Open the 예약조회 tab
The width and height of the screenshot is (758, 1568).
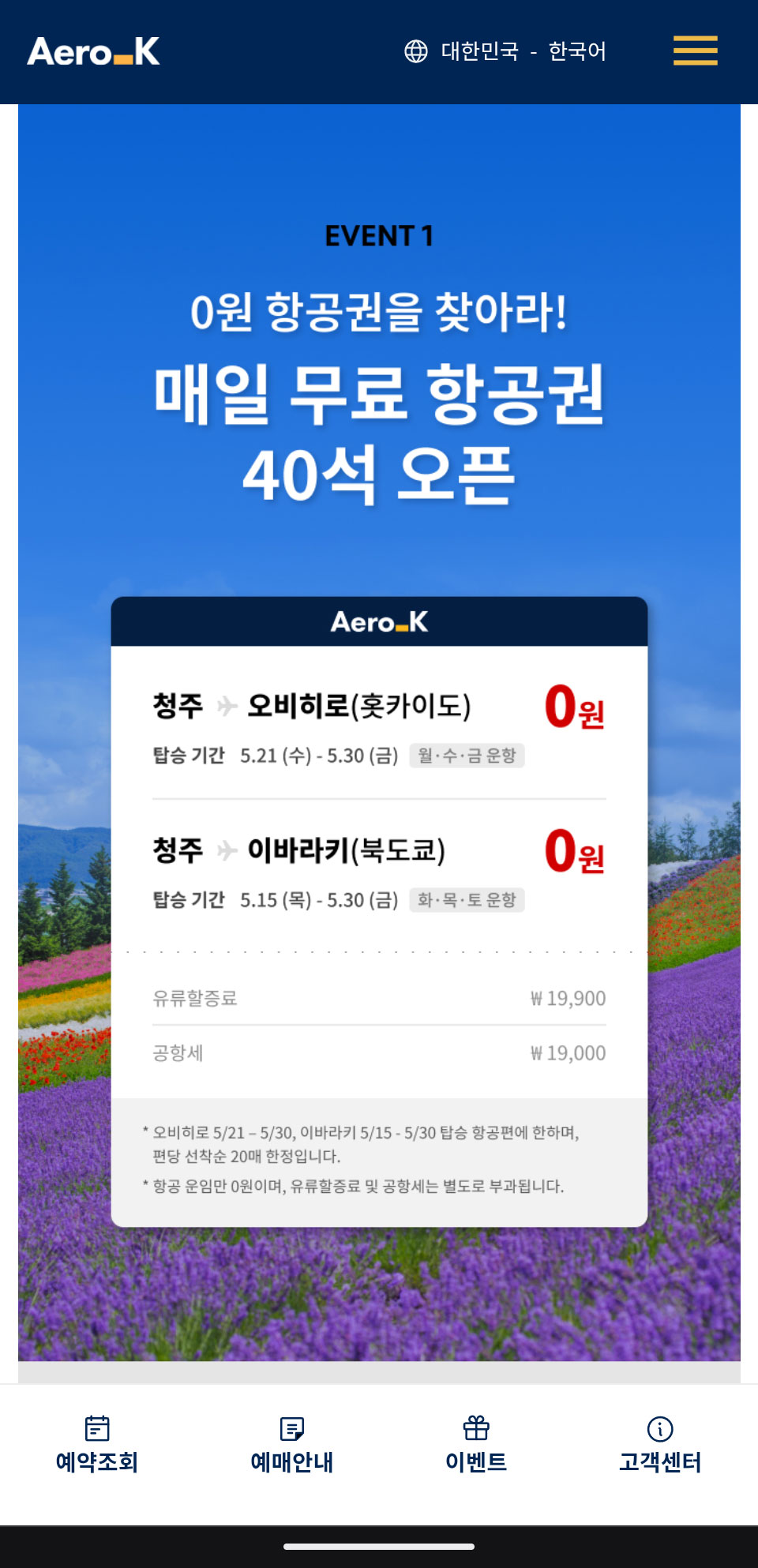pyautogui.click(x=97, y=1445)
